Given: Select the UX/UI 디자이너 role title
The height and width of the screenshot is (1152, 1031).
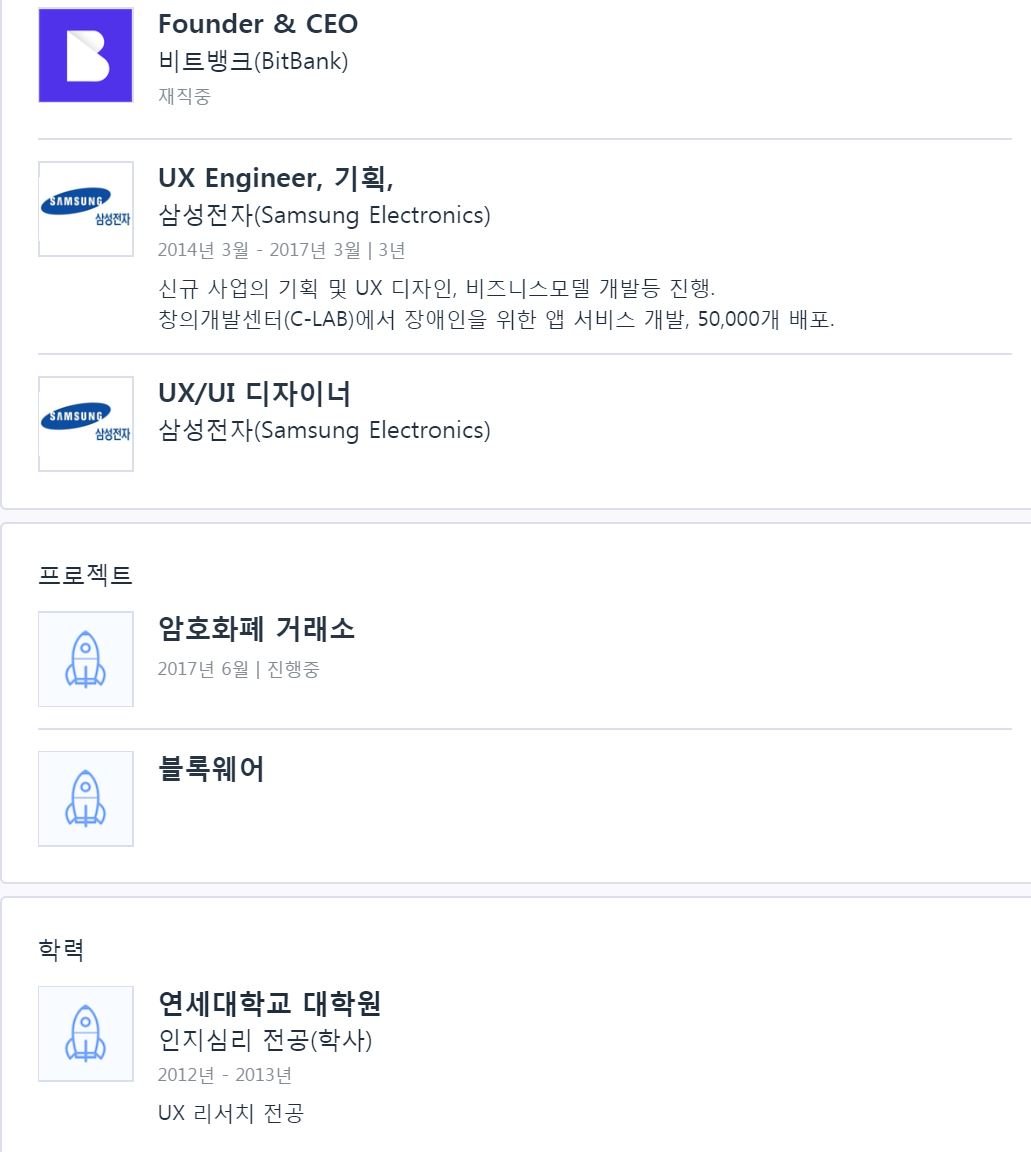Looking at the screenshot, I should 252,393.
